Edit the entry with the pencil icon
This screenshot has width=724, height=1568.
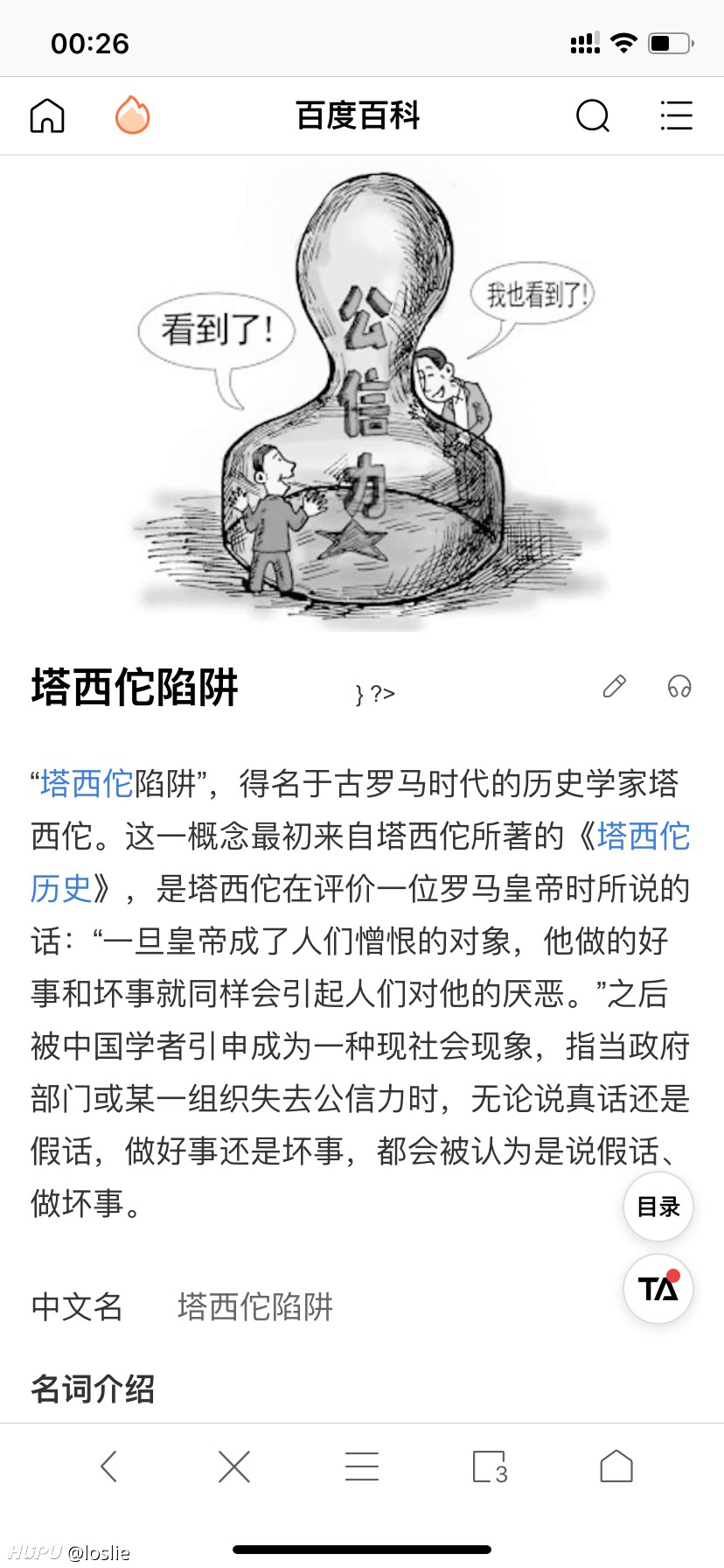tap(615, 687)
